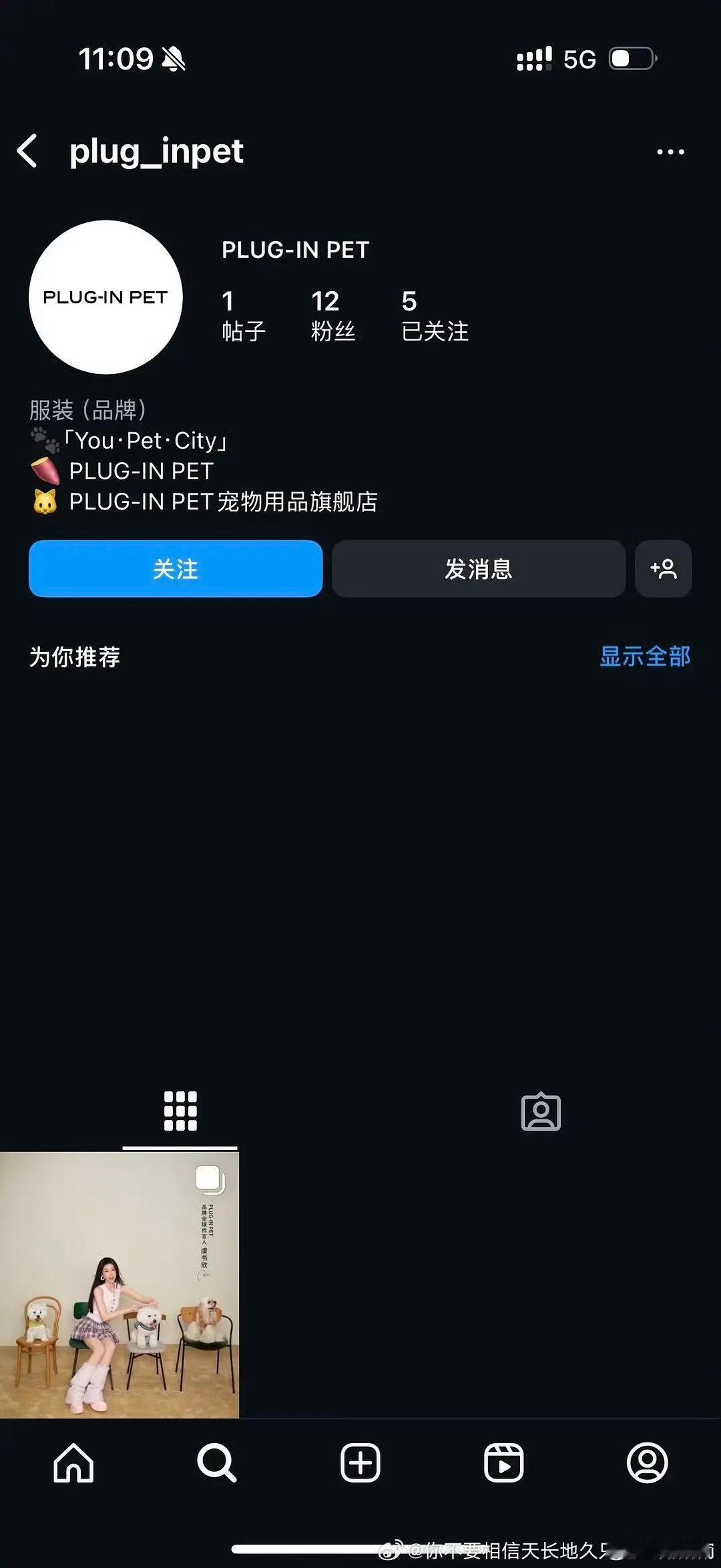Expand all recommendations via 显示全部
This screenshot has height=1568, width=721.
click(x=645, y=657)
